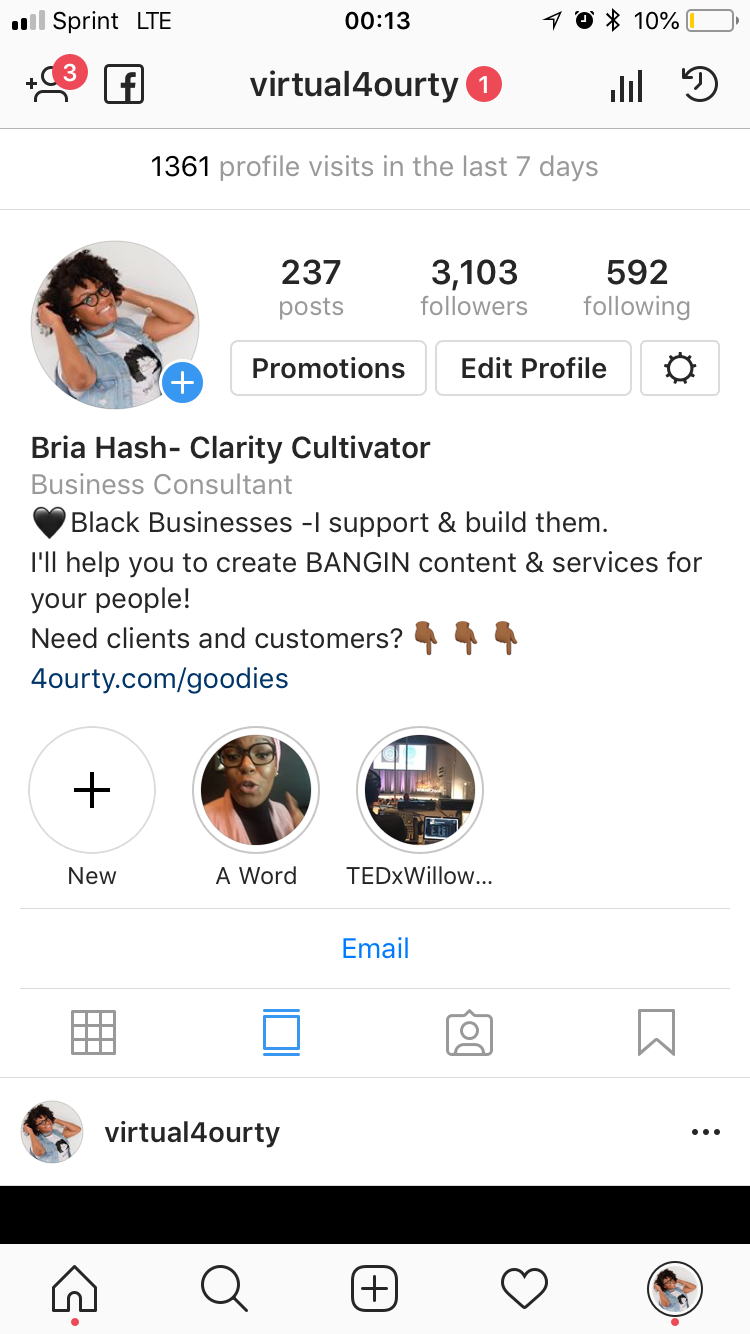Switch to the grid view tab
The height and width of the screenshot is (1334, 750).
pyautogui.click(x=94, y=1032)
